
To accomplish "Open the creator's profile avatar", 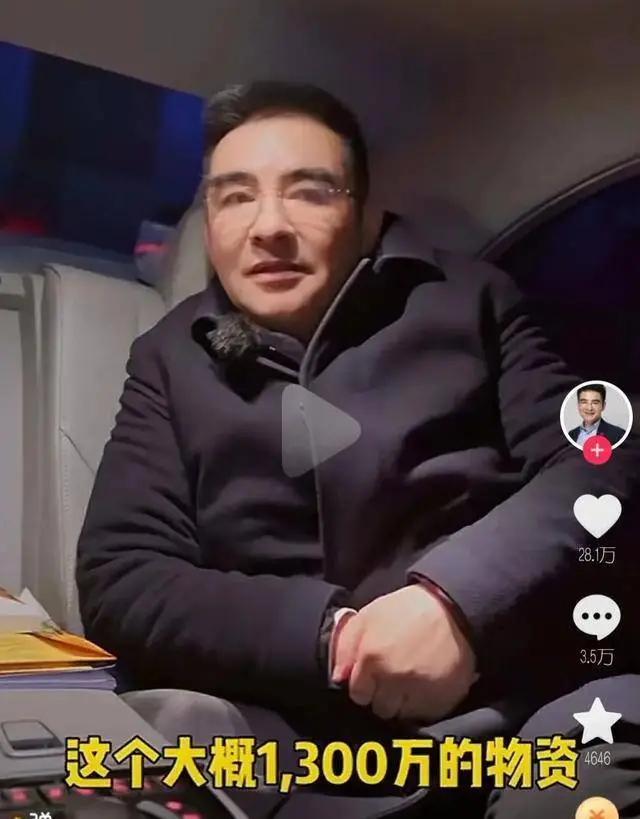I will [596, 415].
